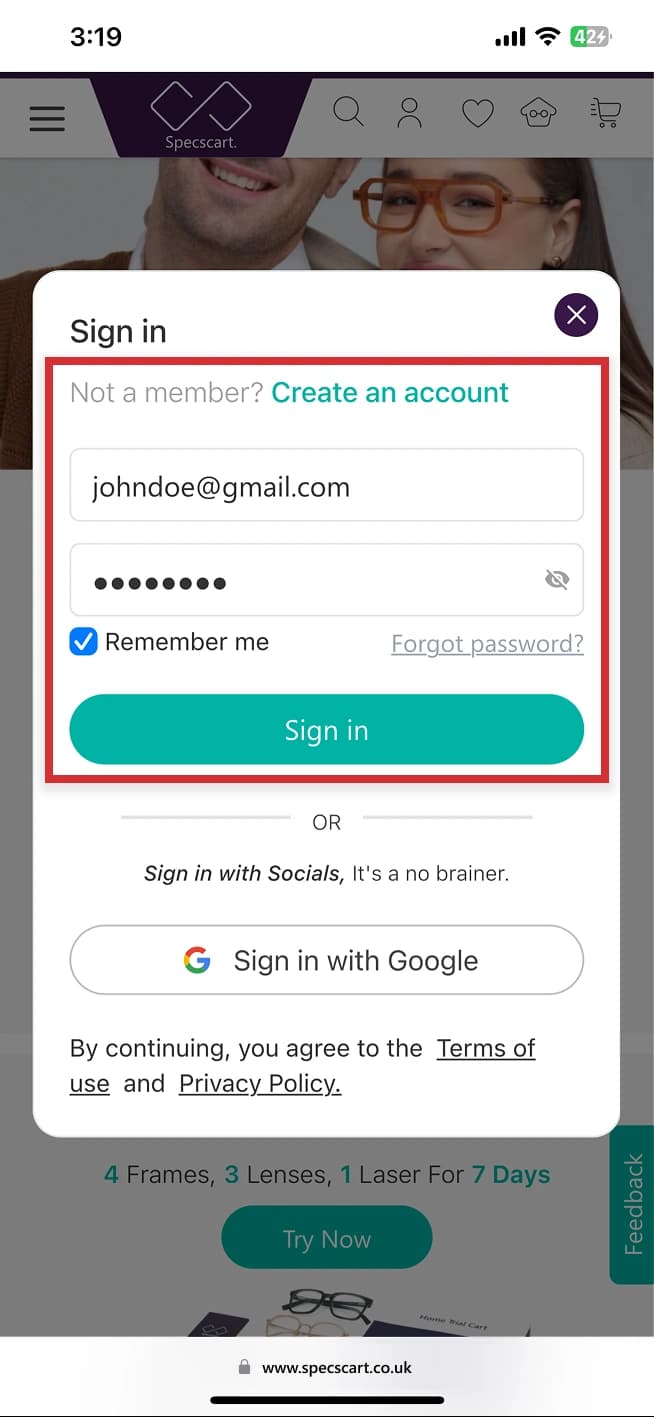Open the account profile icon
Screen dimensions: 654x1417
410,113
